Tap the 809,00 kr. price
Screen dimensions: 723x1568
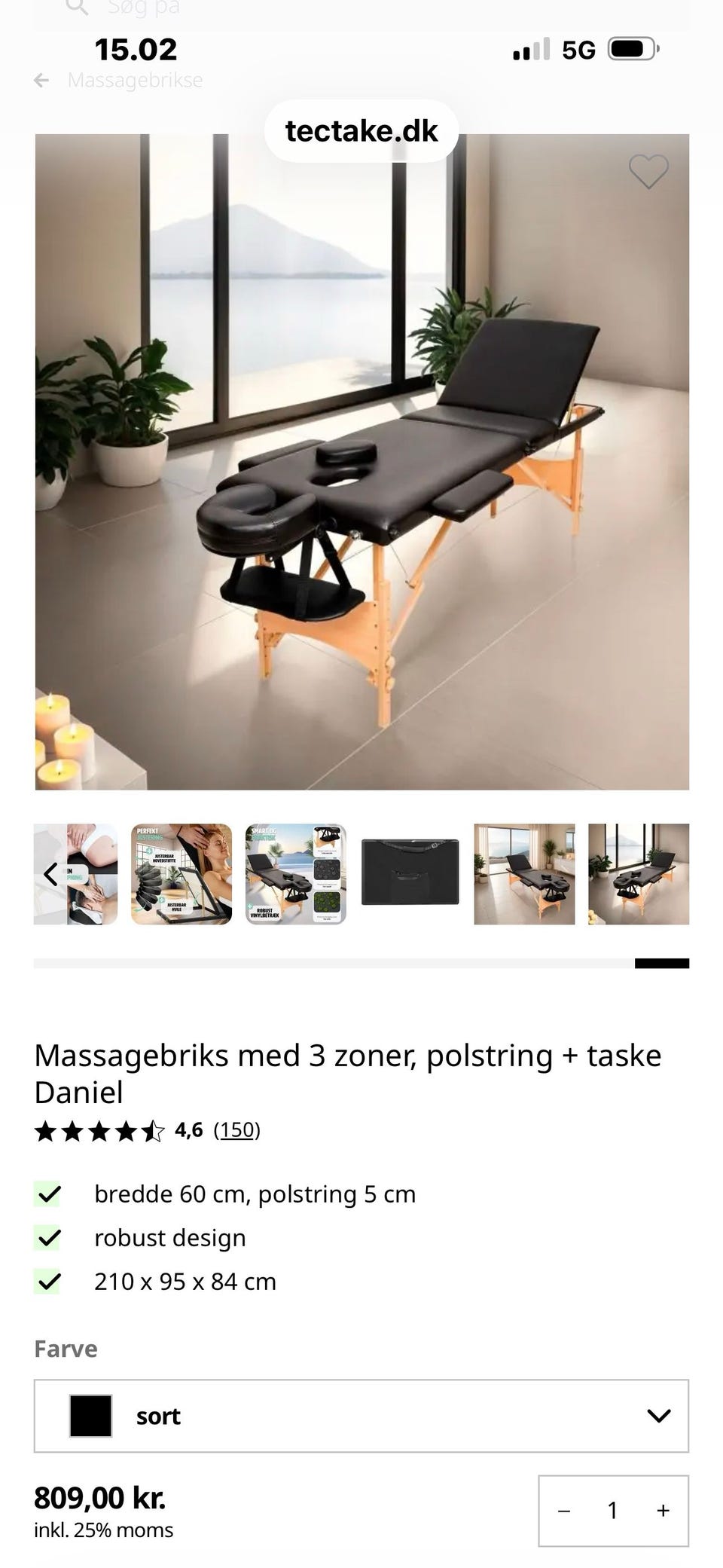pyautogui.click(x=100, y=1497)
